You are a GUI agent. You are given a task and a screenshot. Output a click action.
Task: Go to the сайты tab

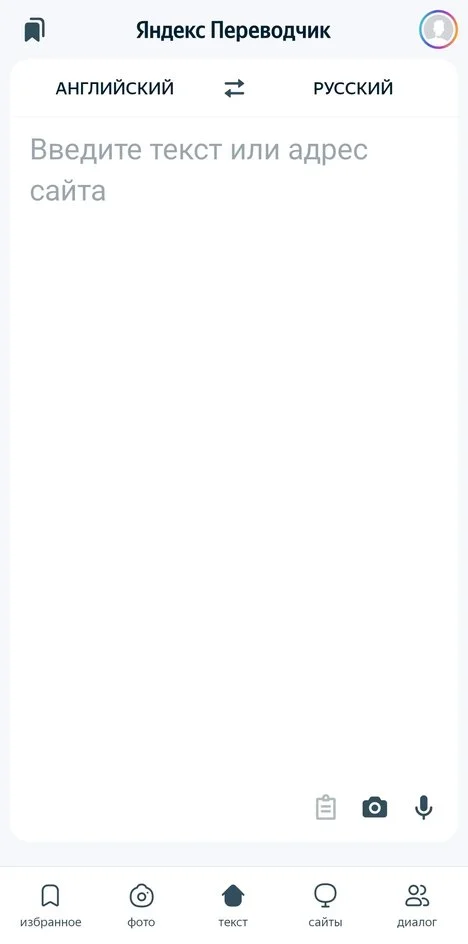coord(325,905)
